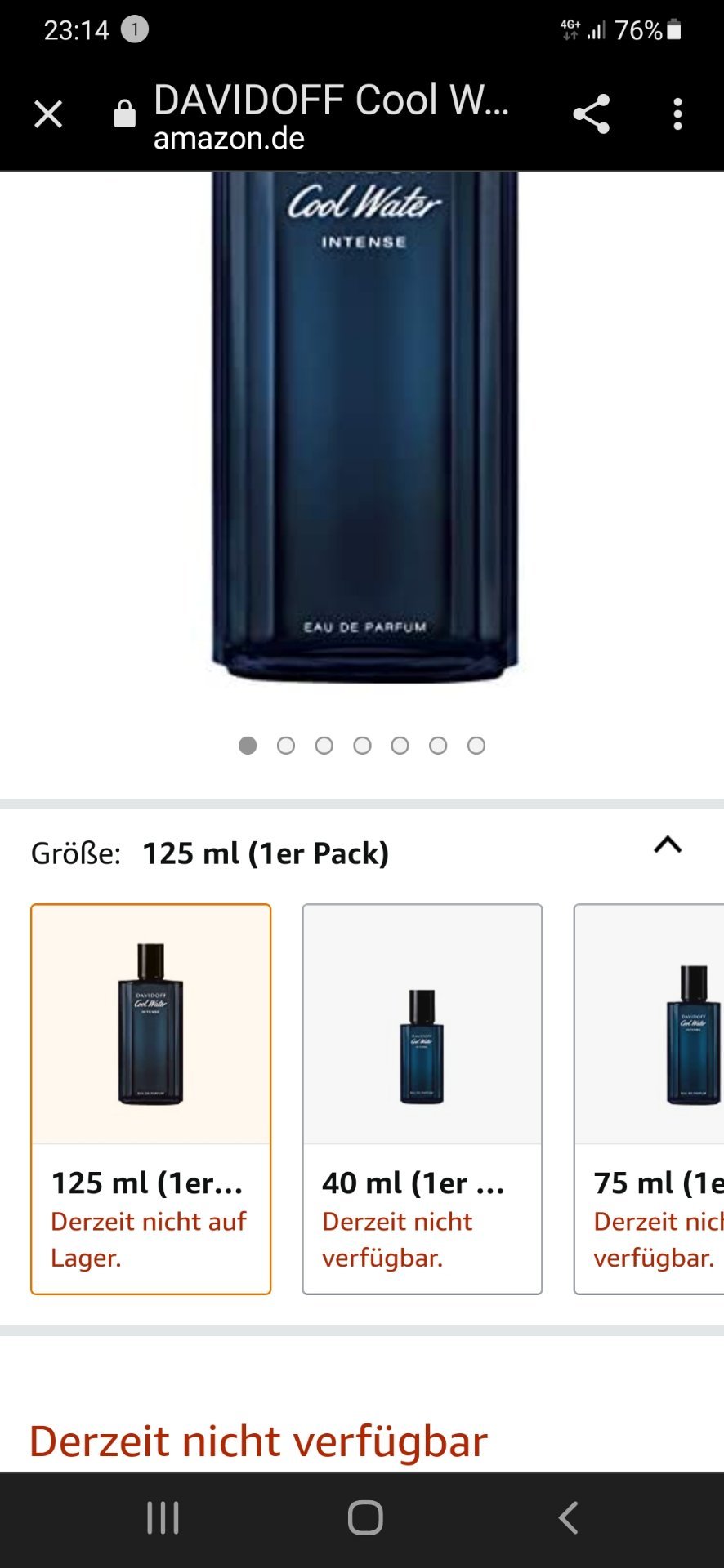Pick the 75 ml size option
The image size is (724, 1568).
(x=650, y=1099)
